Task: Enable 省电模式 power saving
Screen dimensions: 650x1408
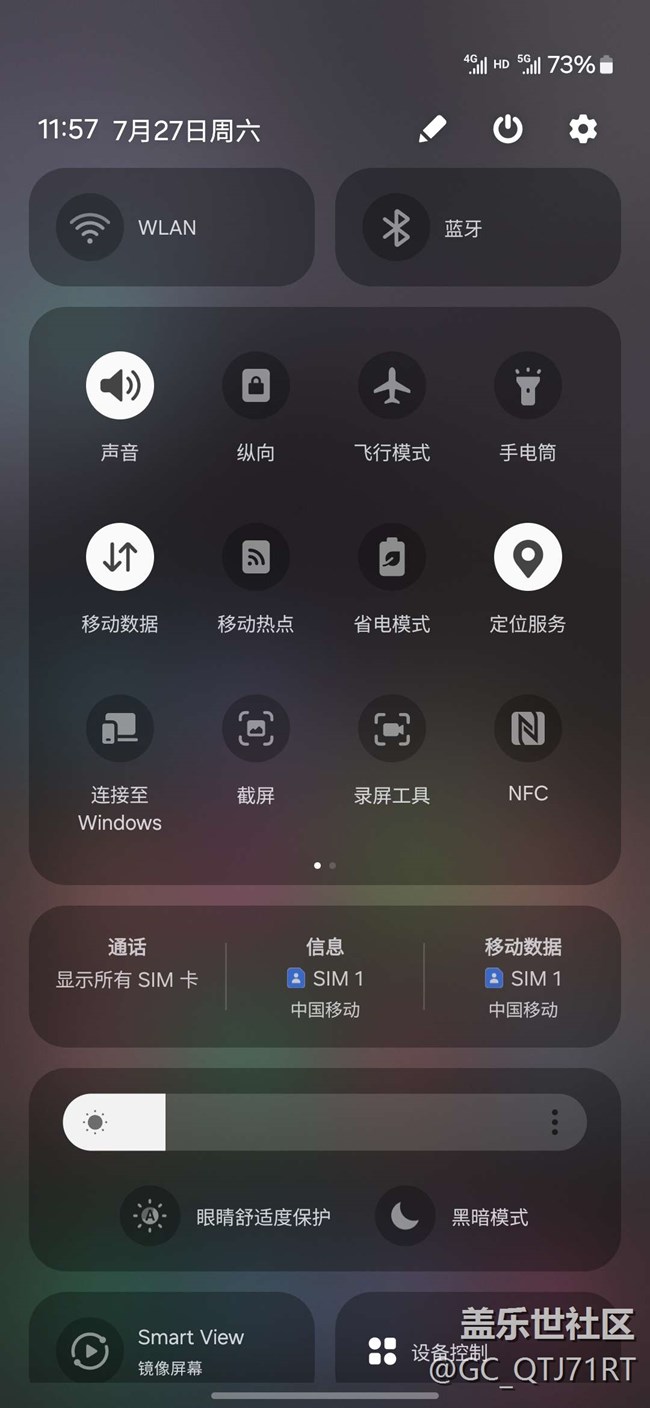Action: (x=392, y=557)
